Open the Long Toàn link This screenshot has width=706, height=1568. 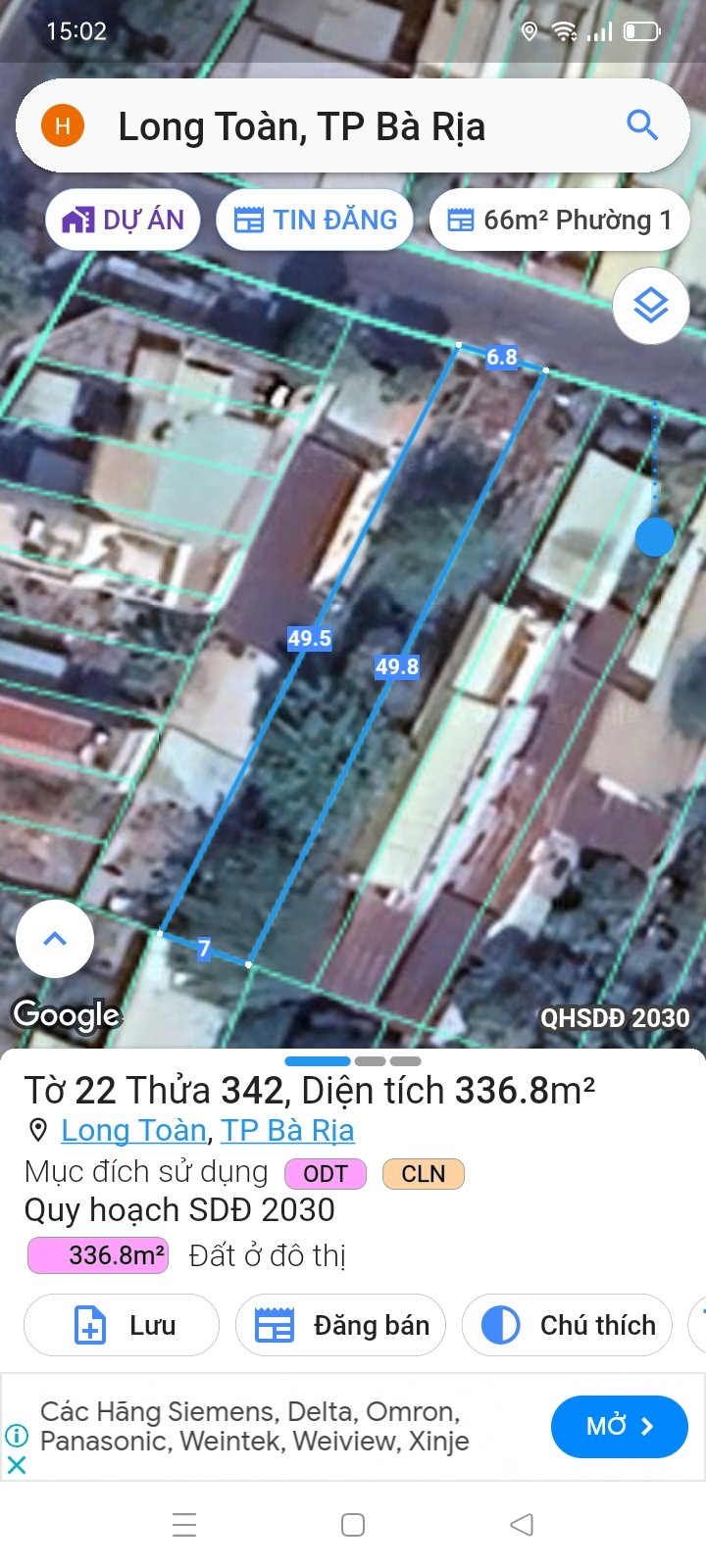(x=133, y=1130)
